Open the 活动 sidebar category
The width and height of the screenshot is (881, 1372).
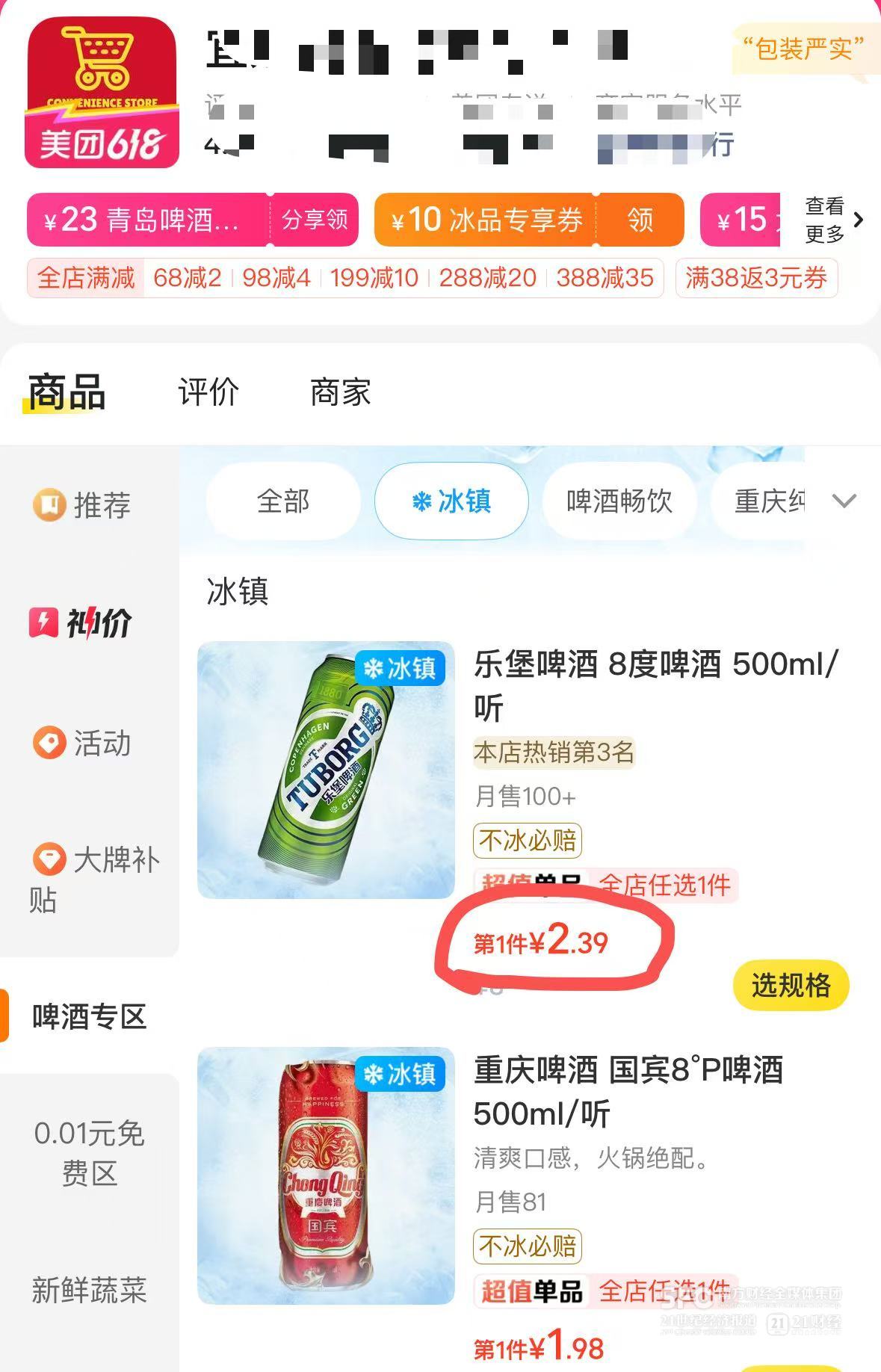(x=84, y=744)
